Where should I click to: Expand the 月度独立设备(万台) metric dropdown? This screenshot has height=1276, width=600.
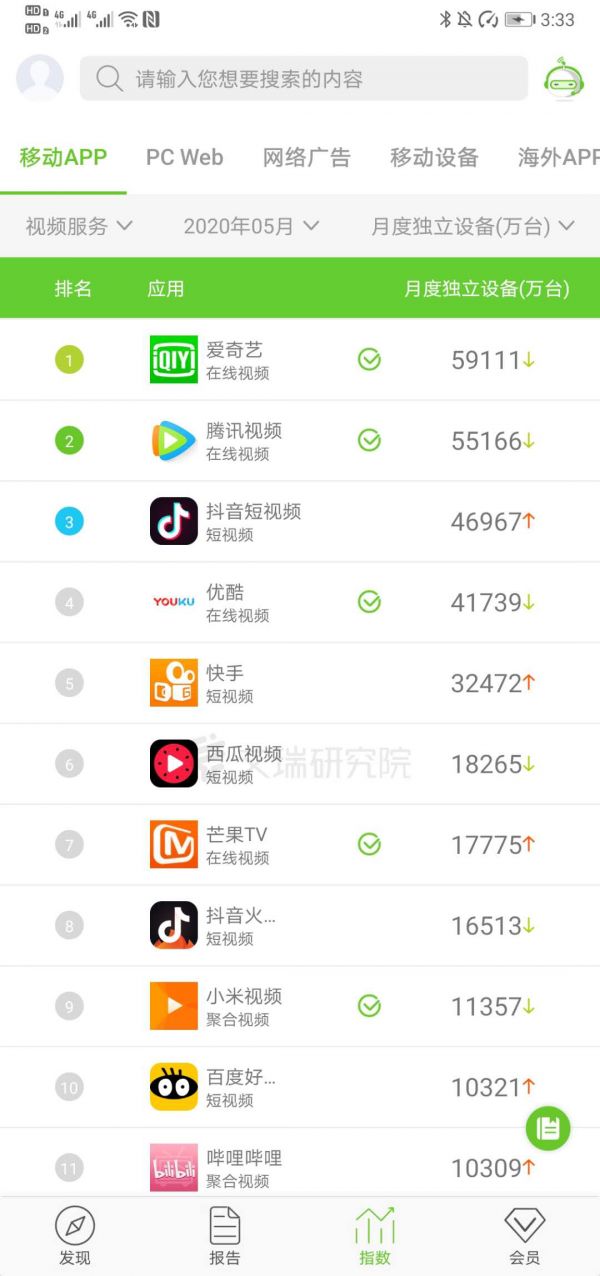click(472, 226)
